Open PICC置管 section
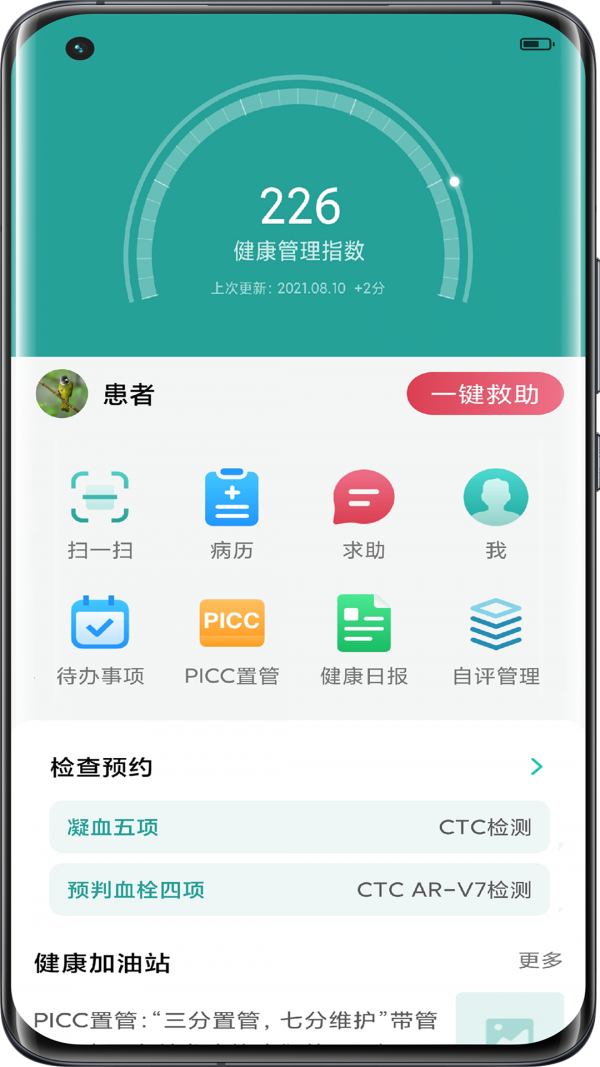This screenshot has width=600, height=1067. [232, 641]
